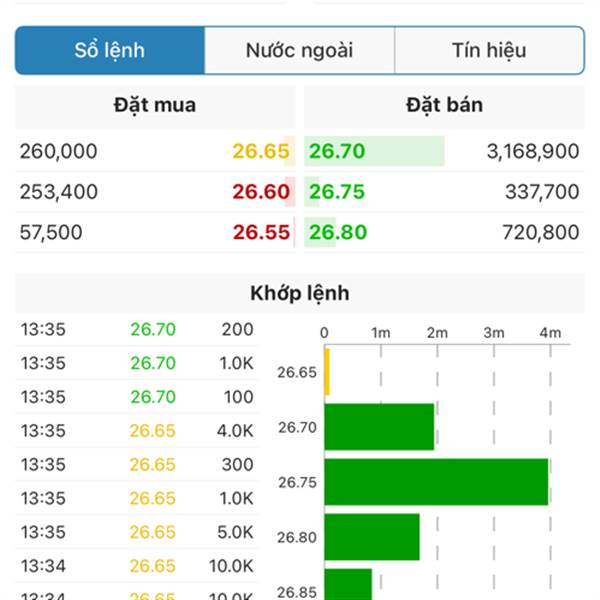
Task: Select the Tín hiệu tab
Action: (x=489, y=50)
